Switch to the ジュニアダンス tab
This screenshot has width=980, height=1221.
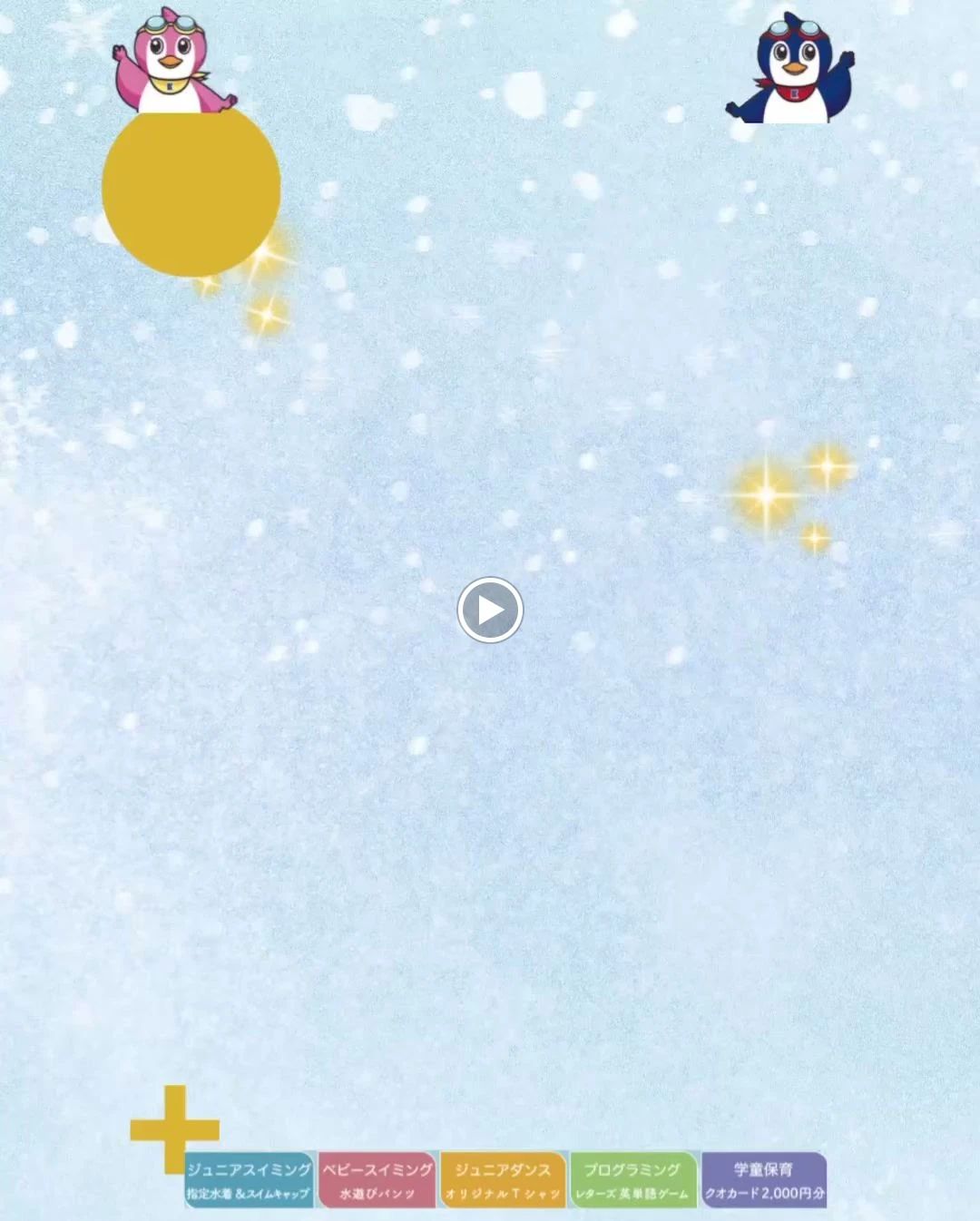point(505,1171)
